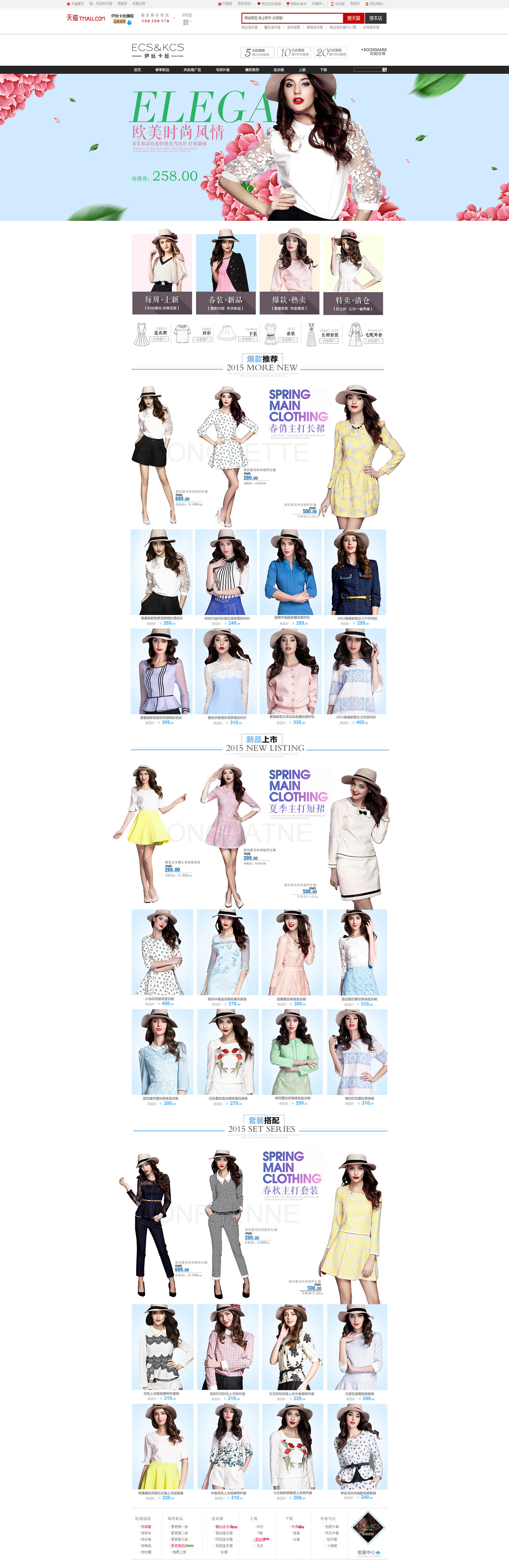This screenshot has width=509, height=1568.
Task: Open the 特卖·清仓 category tile
Action: click(353, 274)
